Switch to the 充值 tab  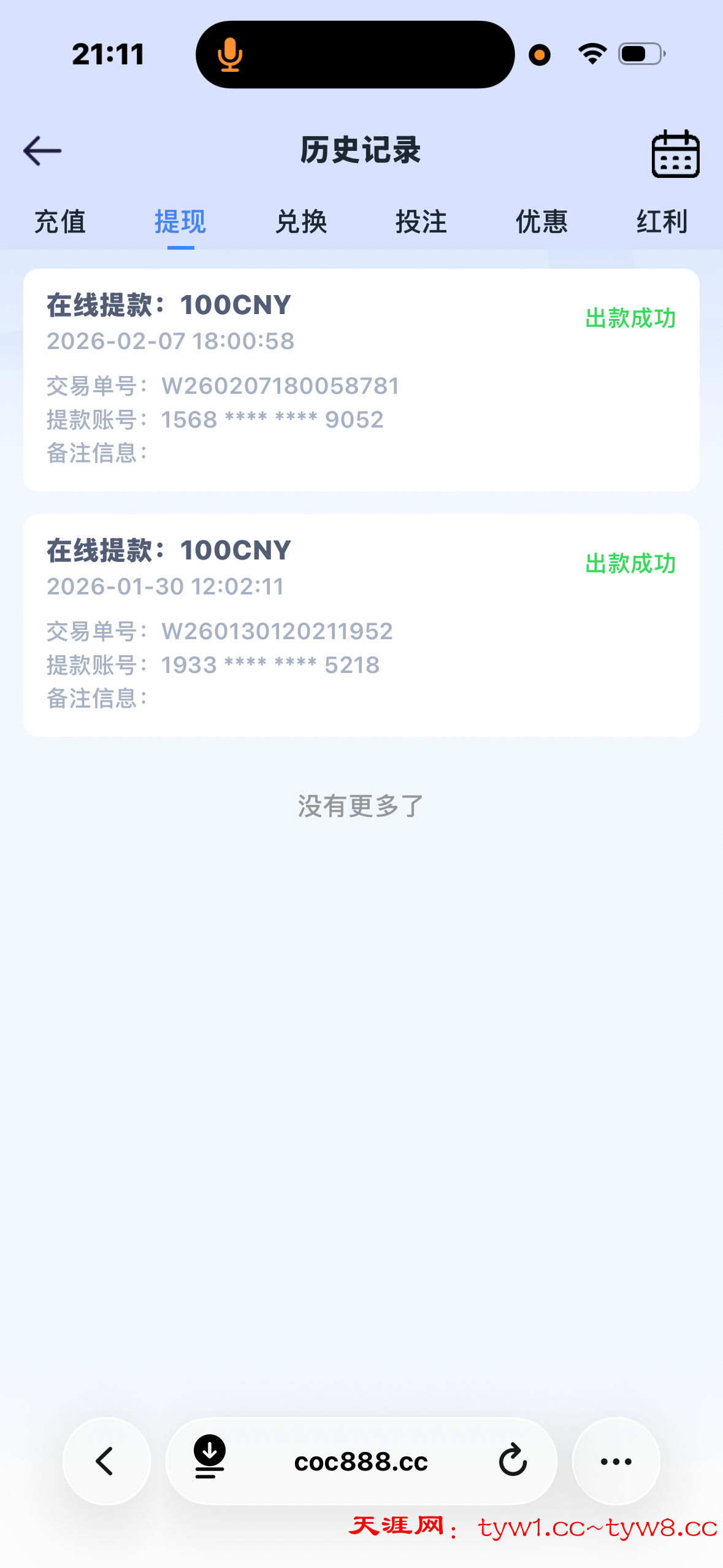point(61,222)
